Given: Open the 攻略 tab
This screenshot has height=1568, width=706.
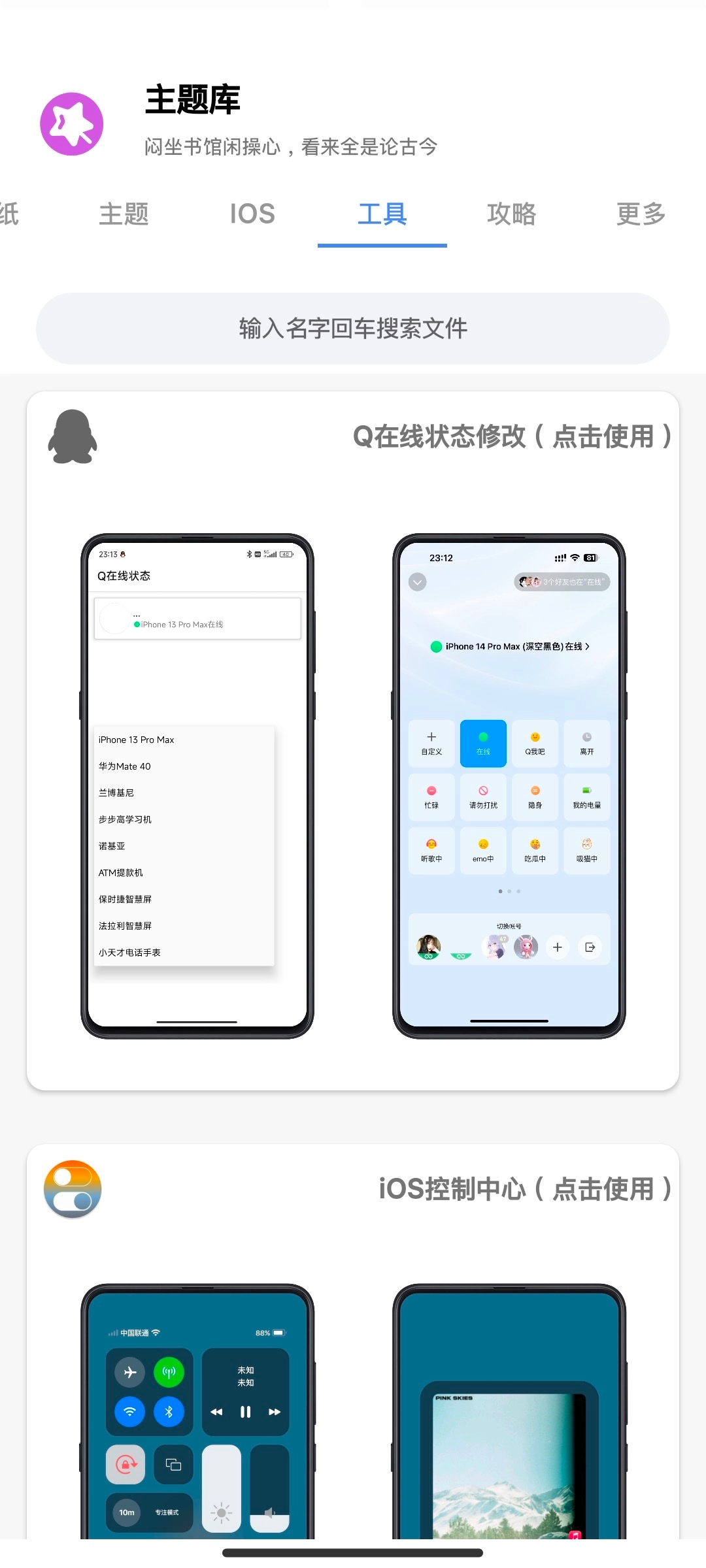Looking at the screenshot, I should pos(511,214).
